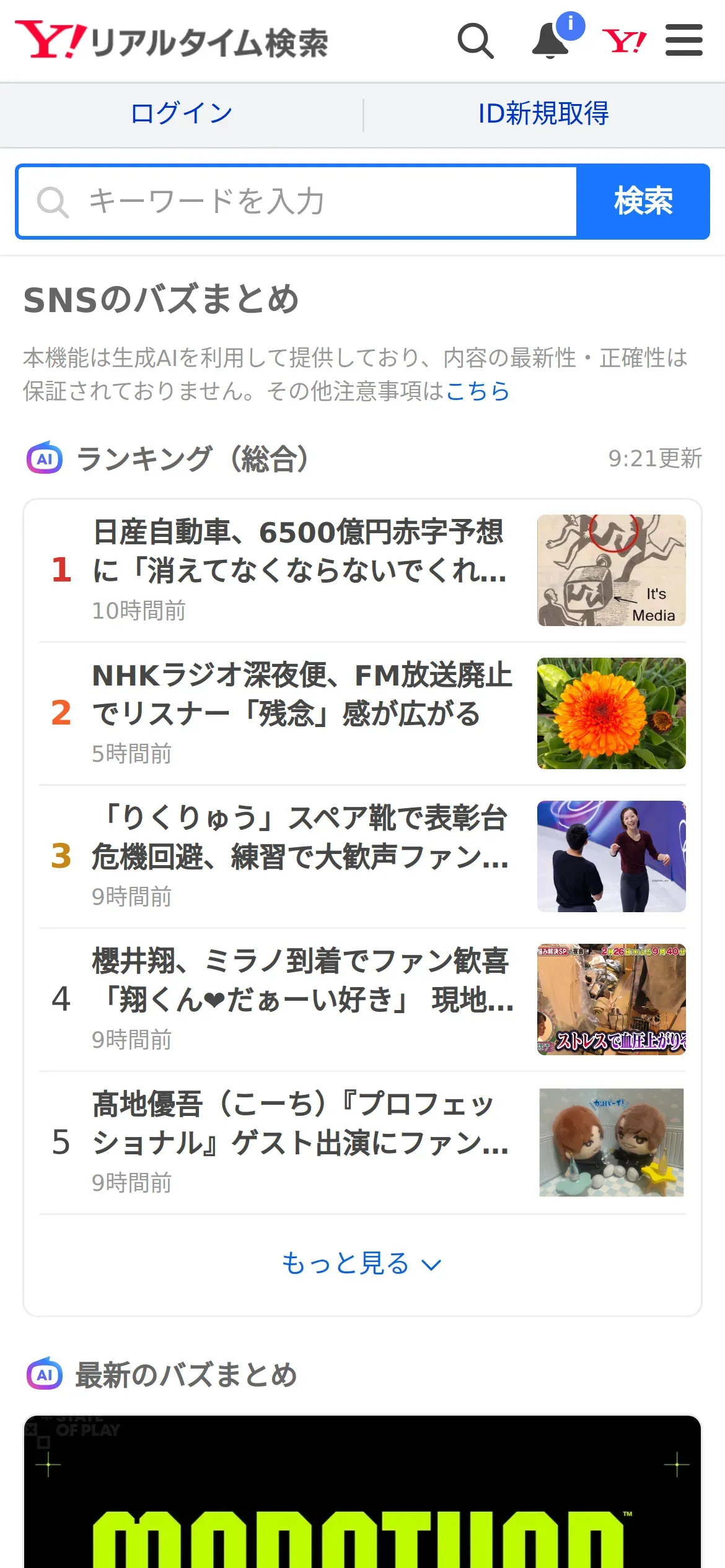The image size is (725, 1568).
Task: Expand the ranking with もっと見る
Action: pos(362,1263)
